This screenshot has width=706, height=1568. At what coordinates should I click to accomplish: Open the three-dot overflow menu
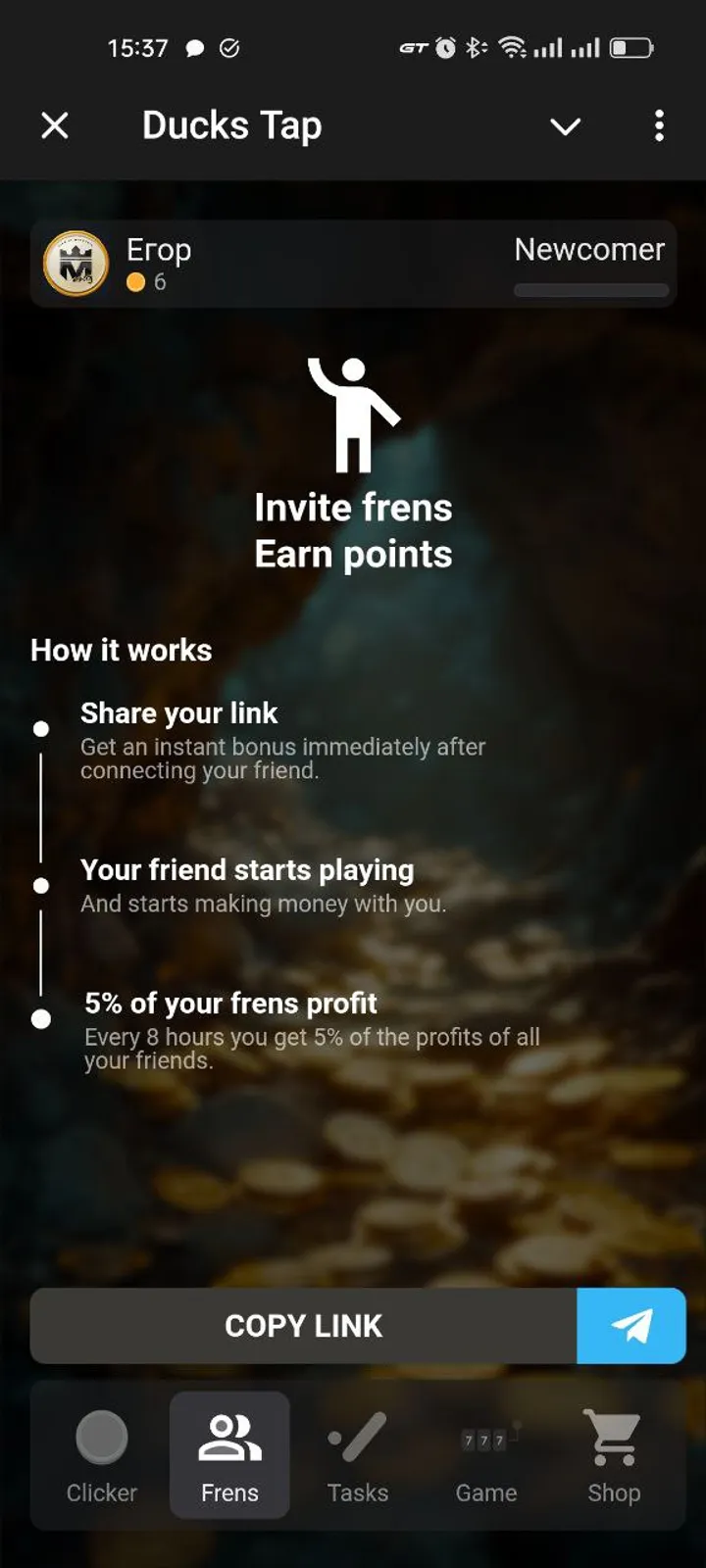click(x=659, y=125)
